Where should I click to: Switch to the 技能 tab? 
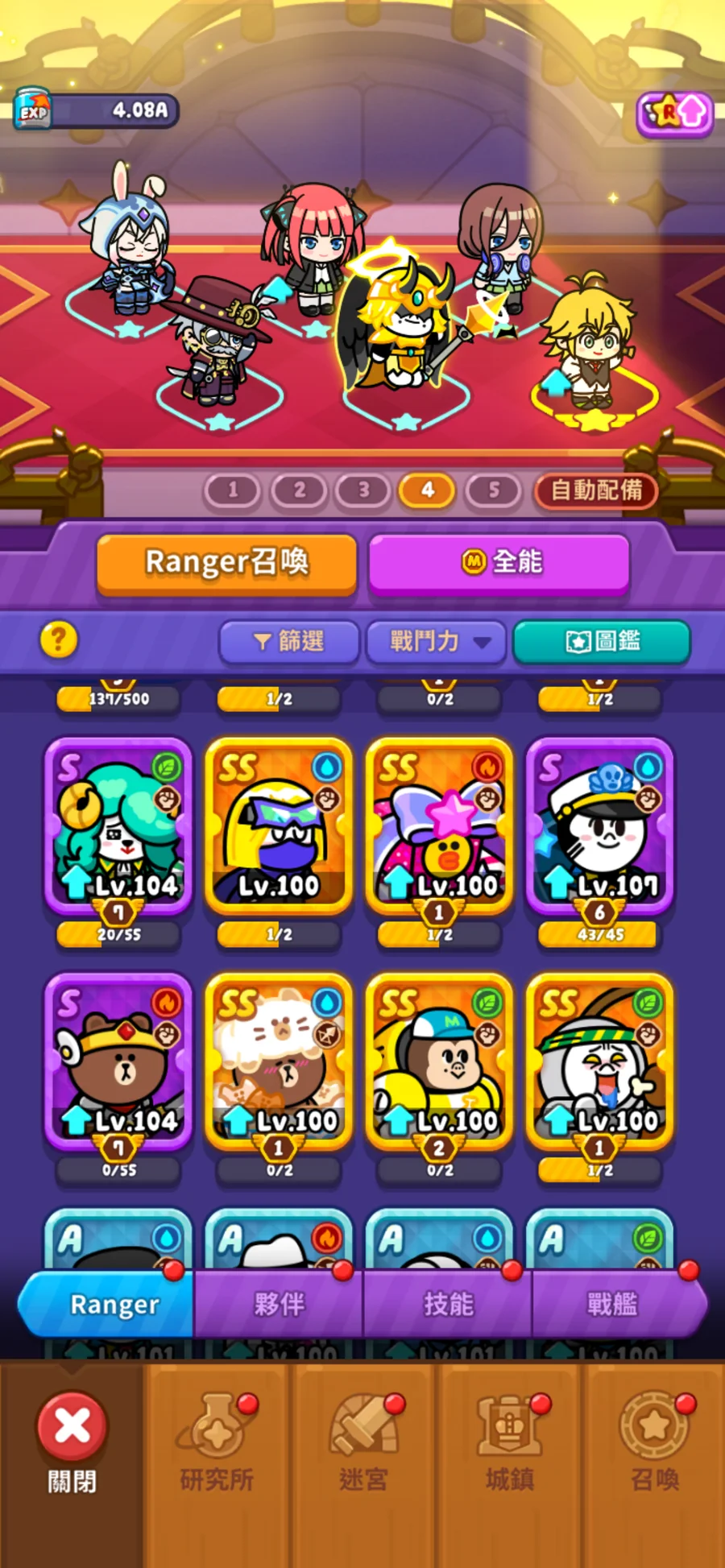pos(448,1304)
